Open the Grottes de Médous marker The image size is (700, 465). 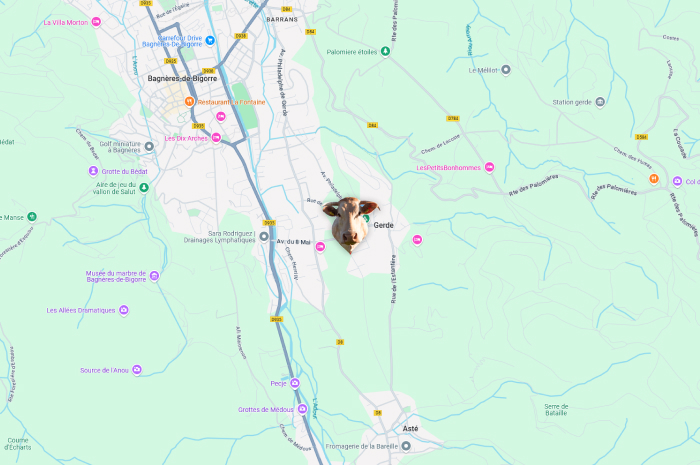(274, 409)
